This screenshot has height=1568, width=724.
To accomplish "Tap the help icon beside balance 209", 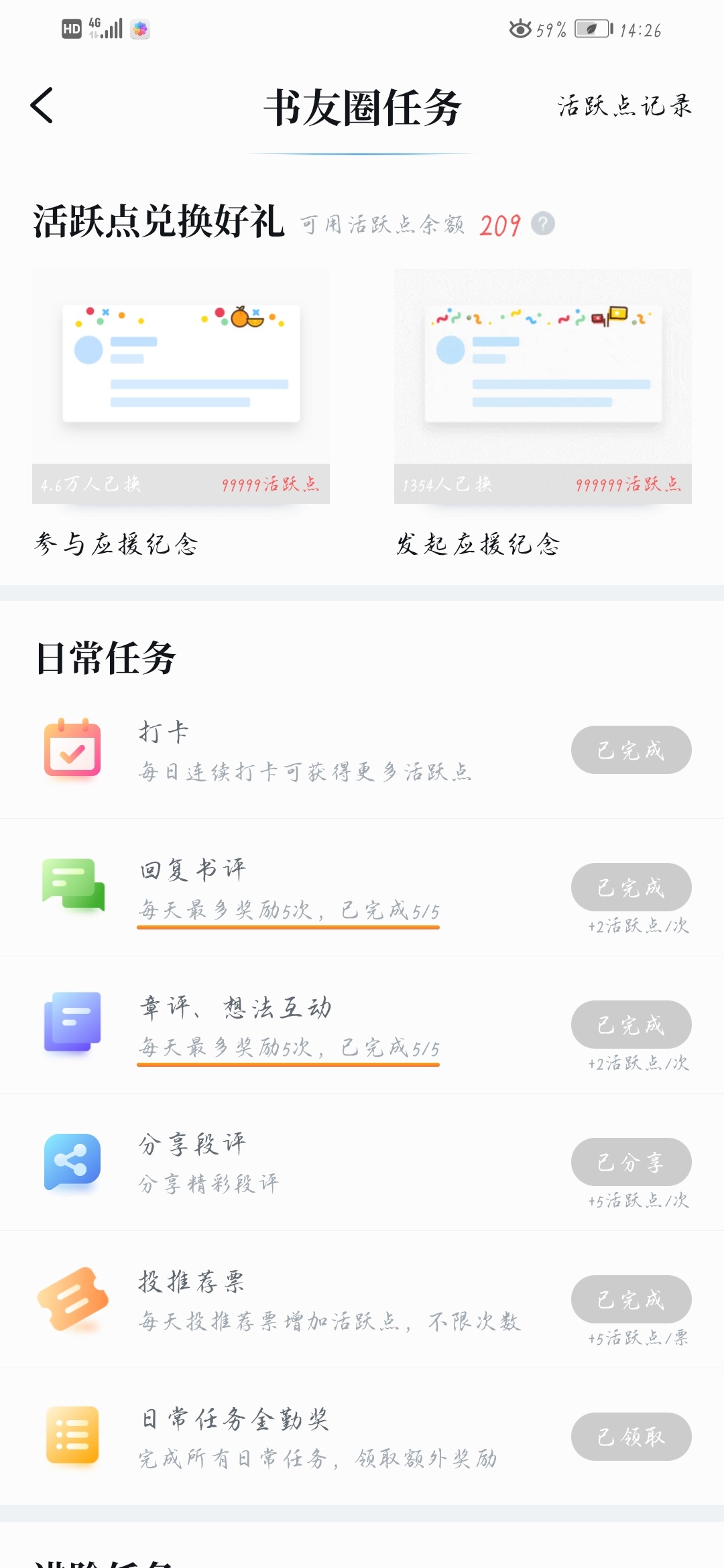I will pos(543,224).
